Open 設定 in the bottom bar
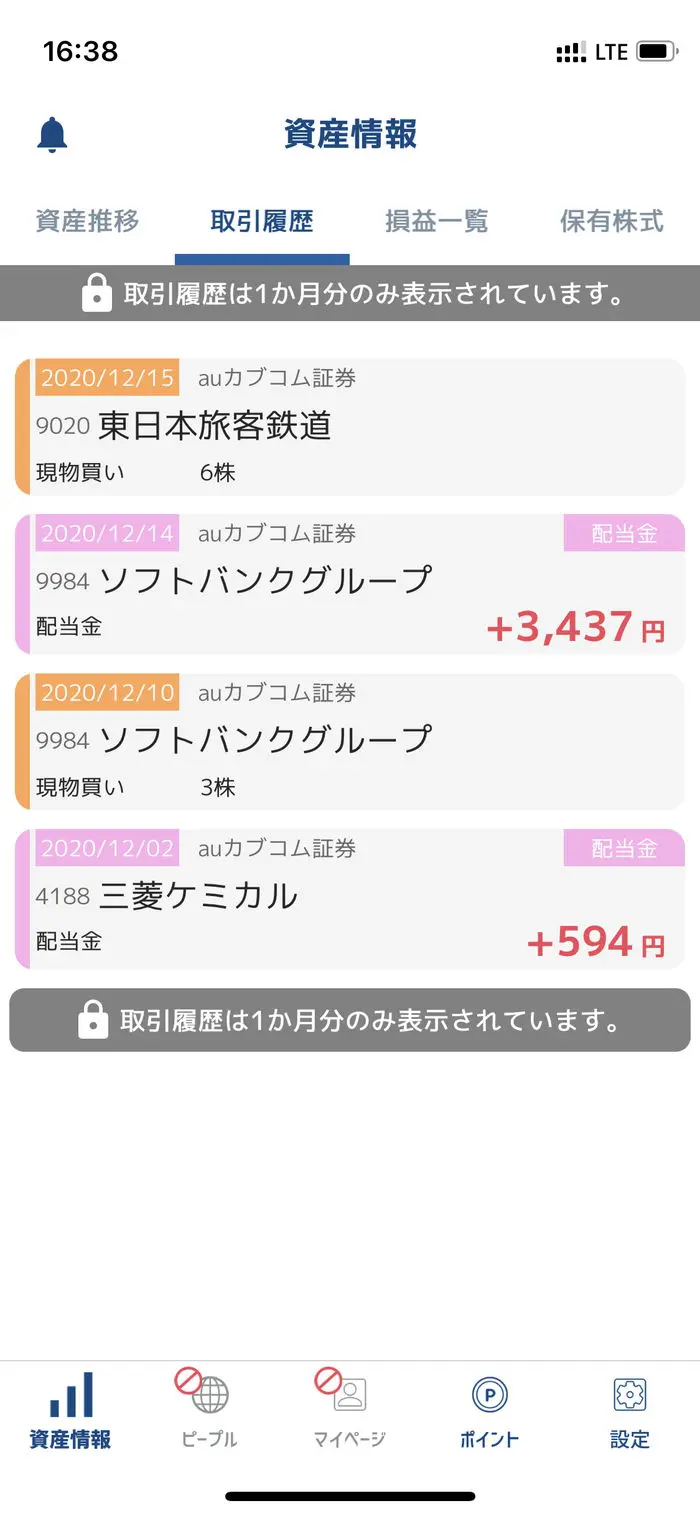Image resolution: width=700 pixels, height=1516 pixels. click(x=630, y=1412)
